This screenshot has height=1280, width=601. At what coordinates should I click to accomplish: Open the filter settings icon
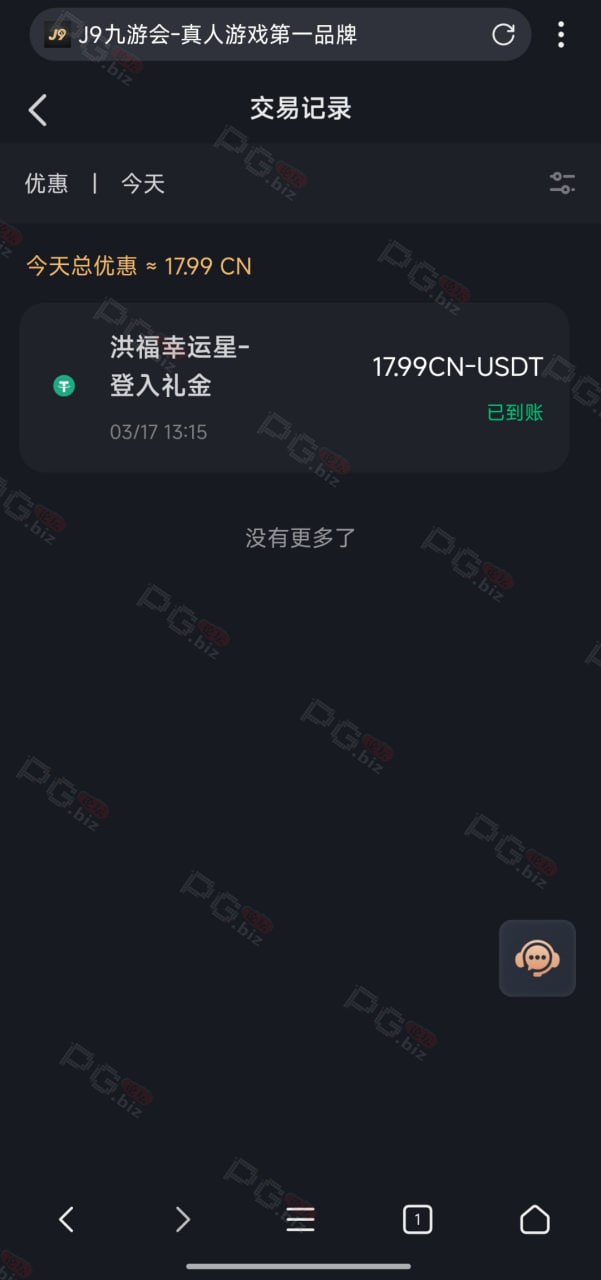(x=562, y=183)
